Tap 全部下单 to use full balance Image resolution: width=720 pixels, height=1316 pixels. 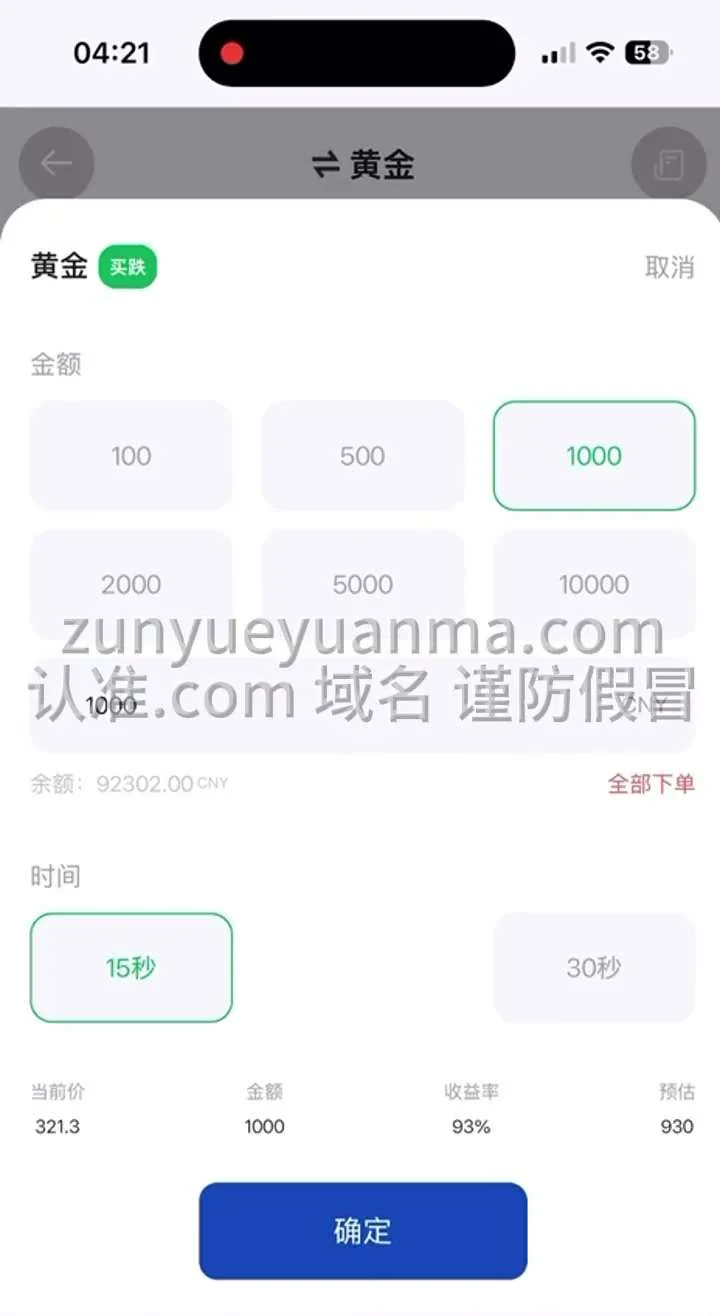(651, 784)
